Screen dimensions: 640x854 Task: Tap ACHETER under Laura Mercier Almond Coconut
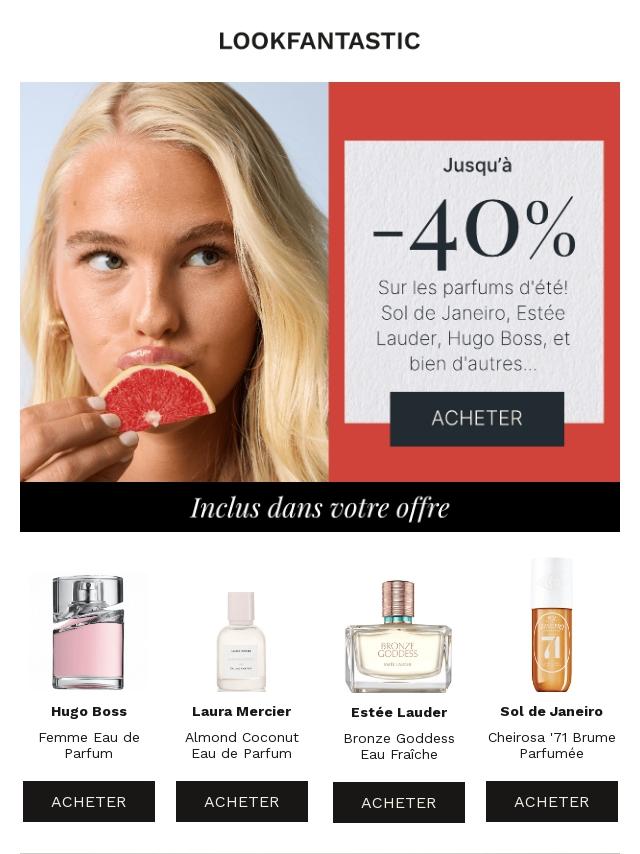click(x=242, y=802)
